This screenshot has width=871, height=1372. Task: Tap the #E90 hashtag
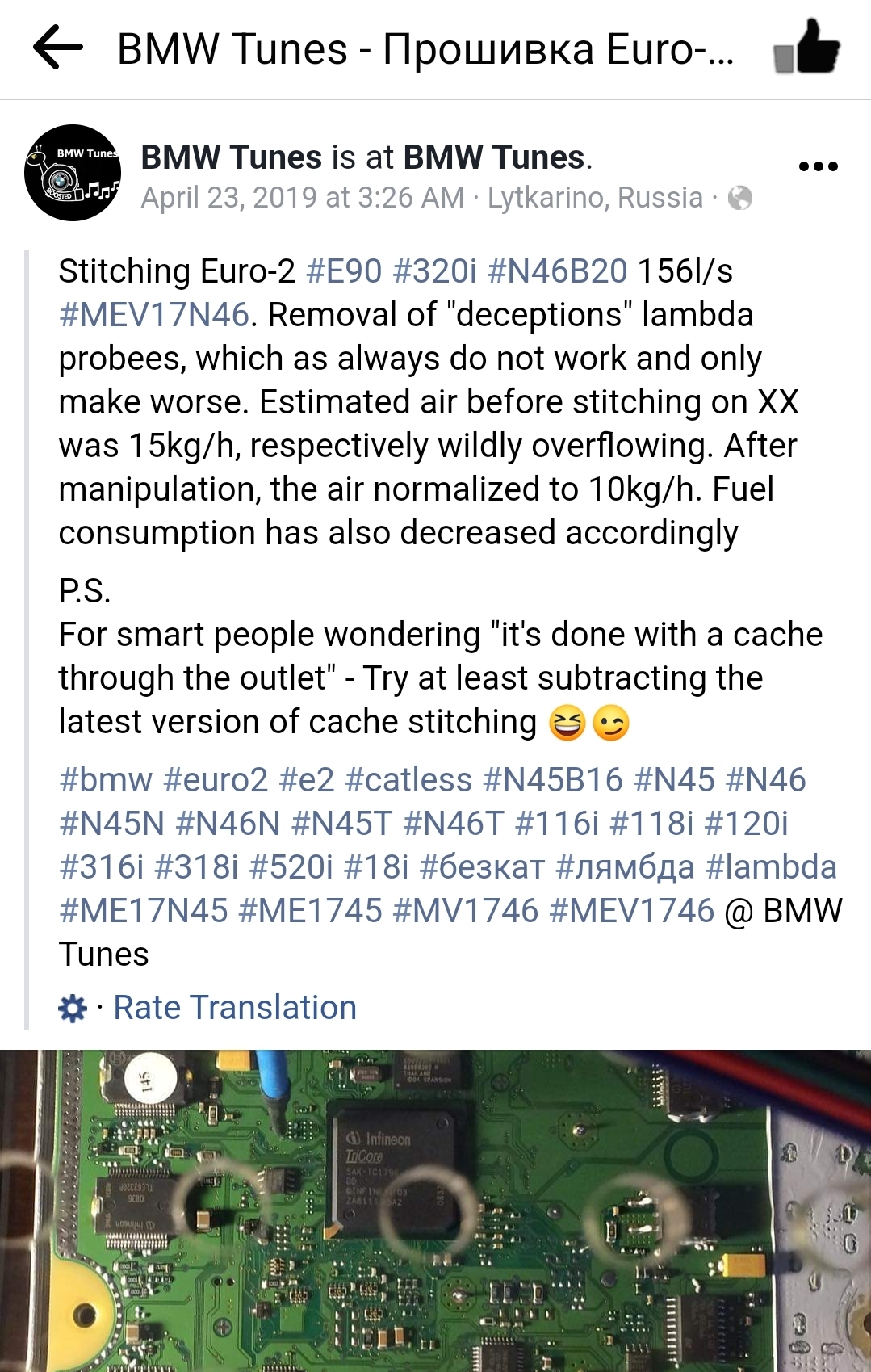[344, 271]
